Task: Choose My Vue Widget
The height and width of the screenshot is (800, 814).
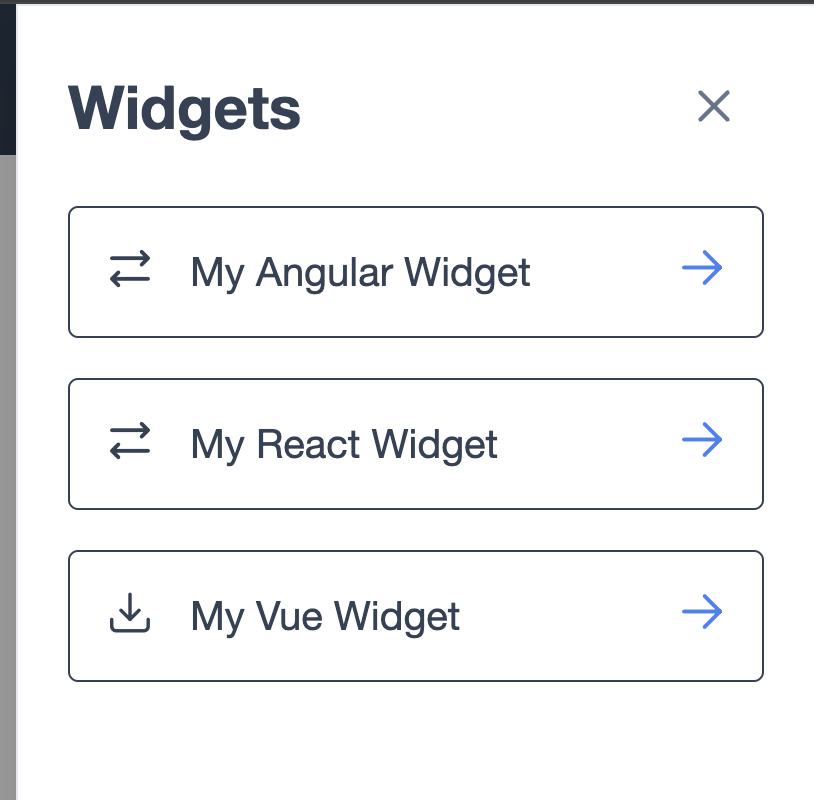Action: coord(415,616)
